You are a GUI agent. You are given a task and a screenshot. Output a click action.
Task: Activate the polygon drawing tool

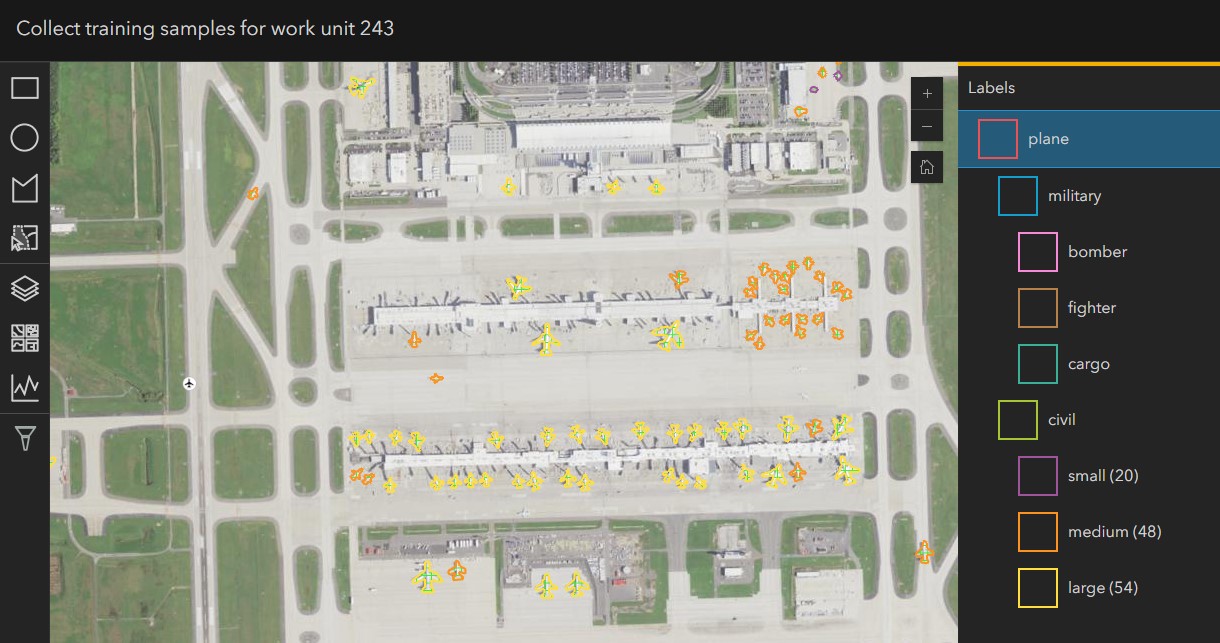point(25,188)
